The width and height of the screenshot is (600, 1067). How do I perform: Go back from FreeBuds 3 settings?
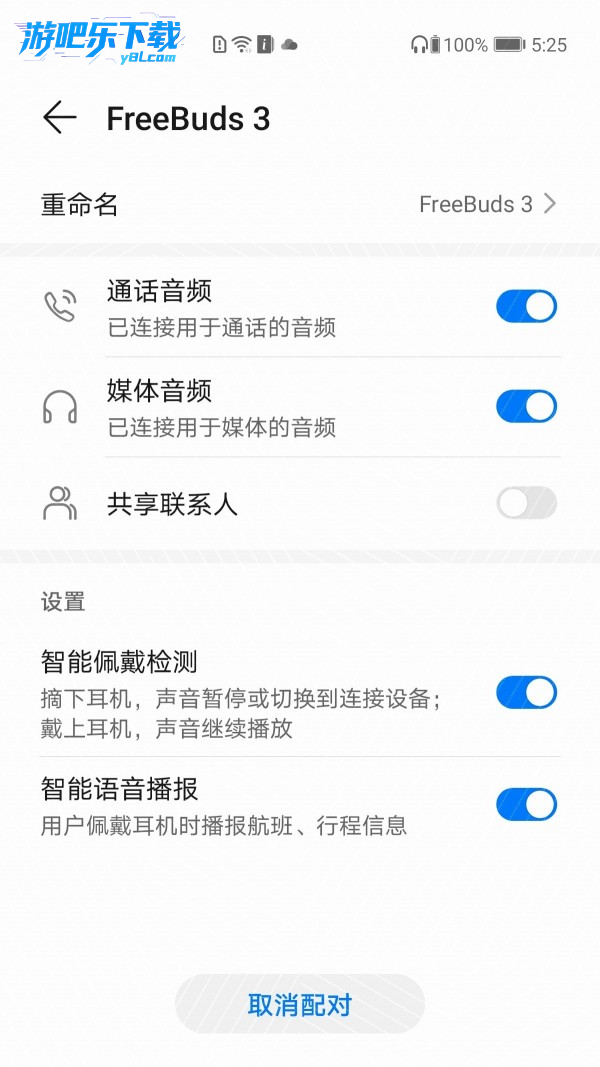(60, 118)
